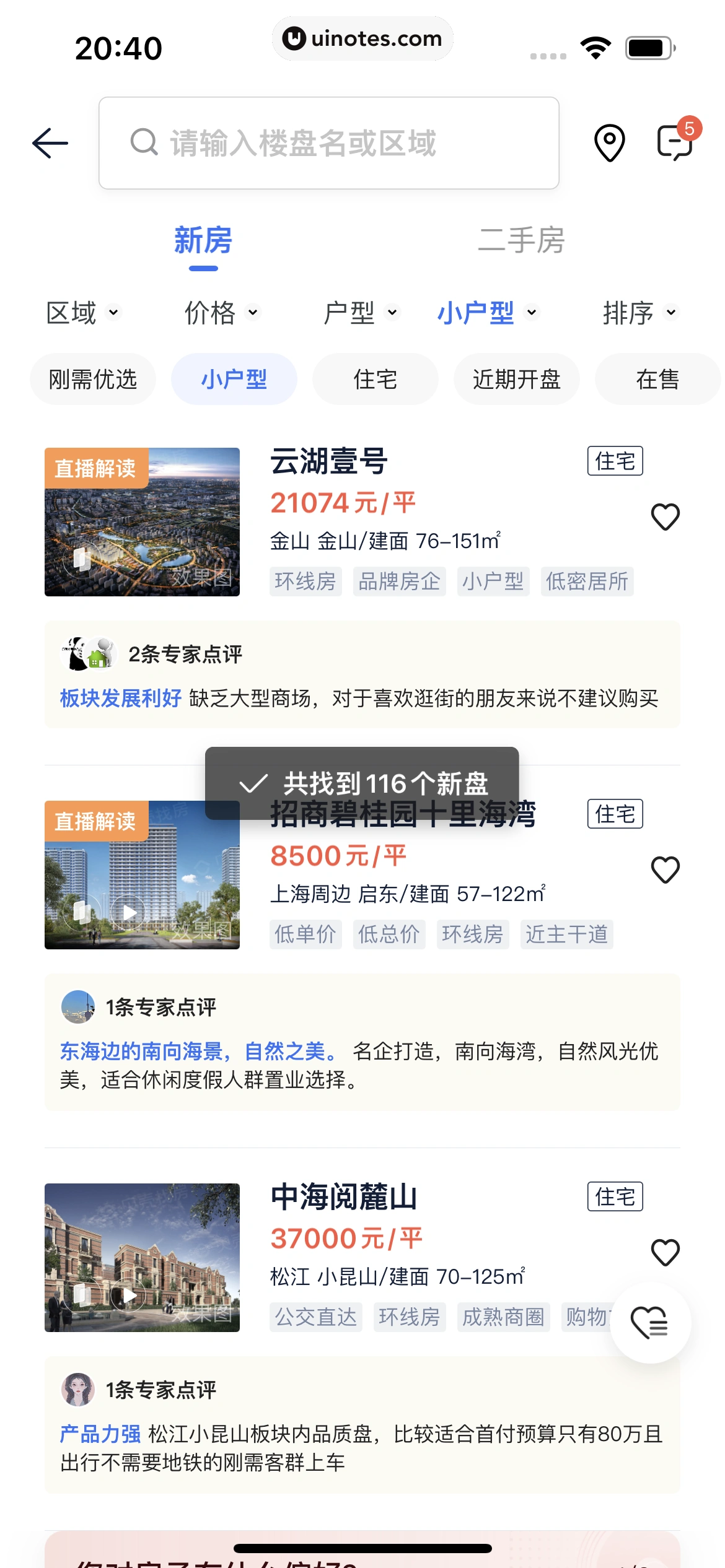
Task: Apply the 在售 chip
Action: click(657, 379)
